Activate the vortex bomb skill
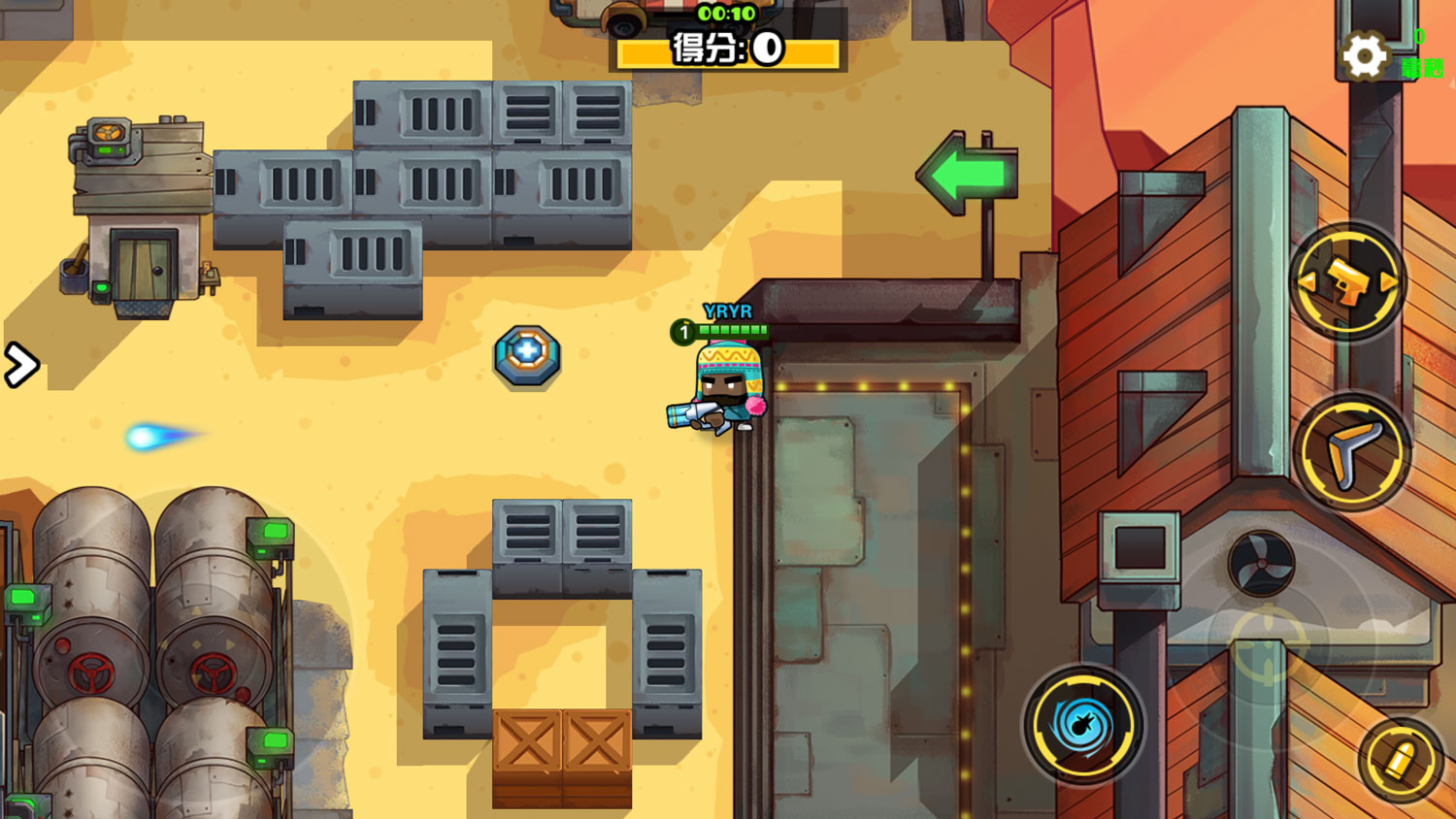This screenshot has height=819, width=1456. 1083,724
